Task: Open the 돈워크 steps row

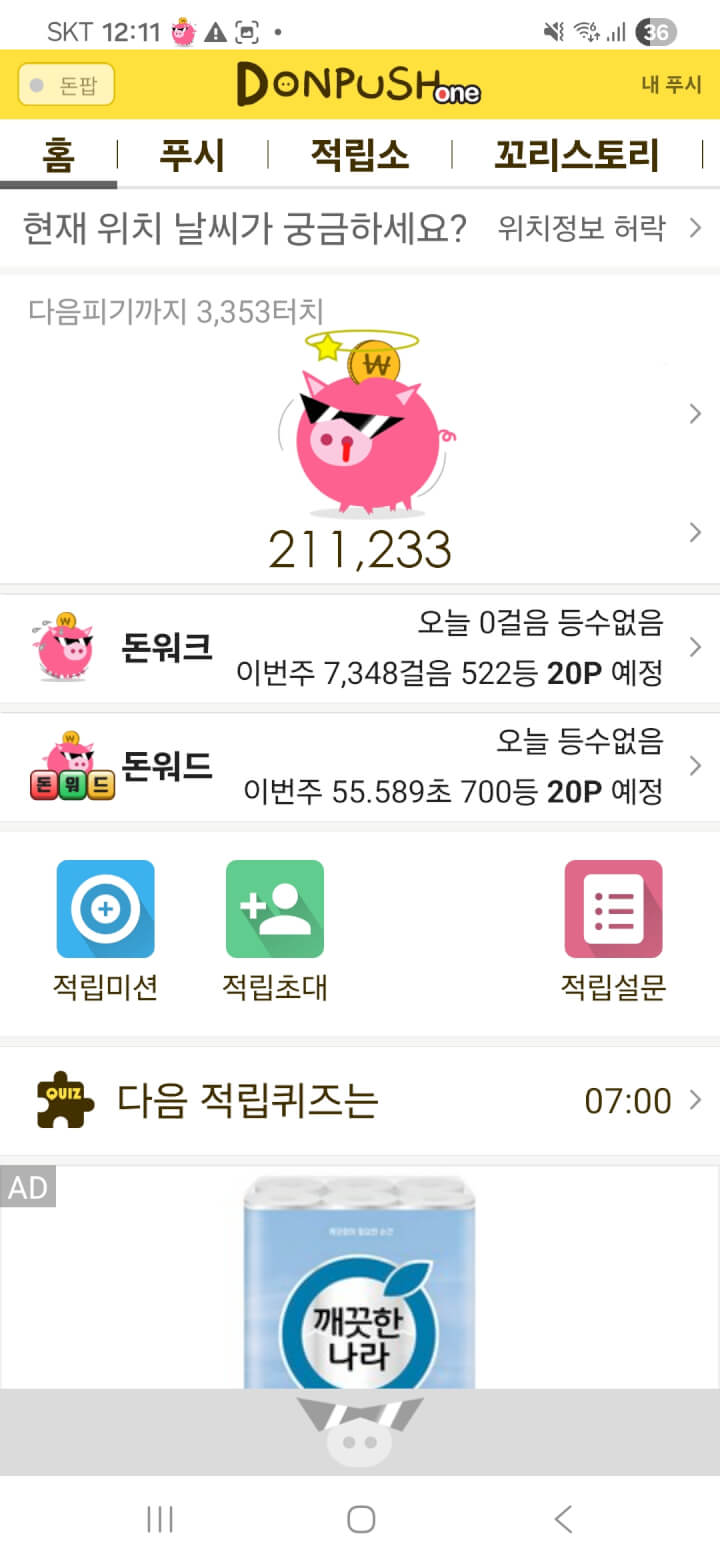Action: point(360,648)
